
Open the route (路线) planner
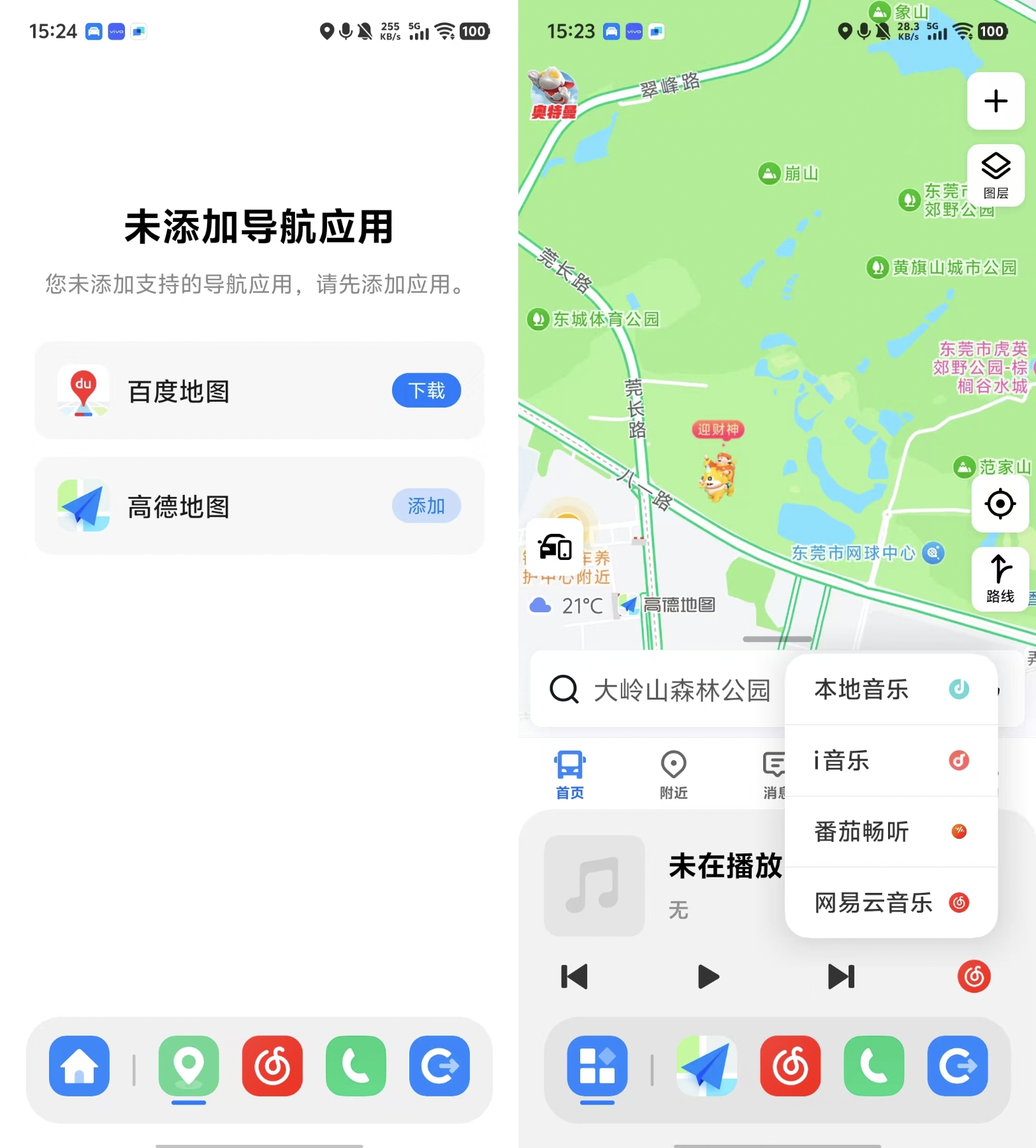coord(999,578)
